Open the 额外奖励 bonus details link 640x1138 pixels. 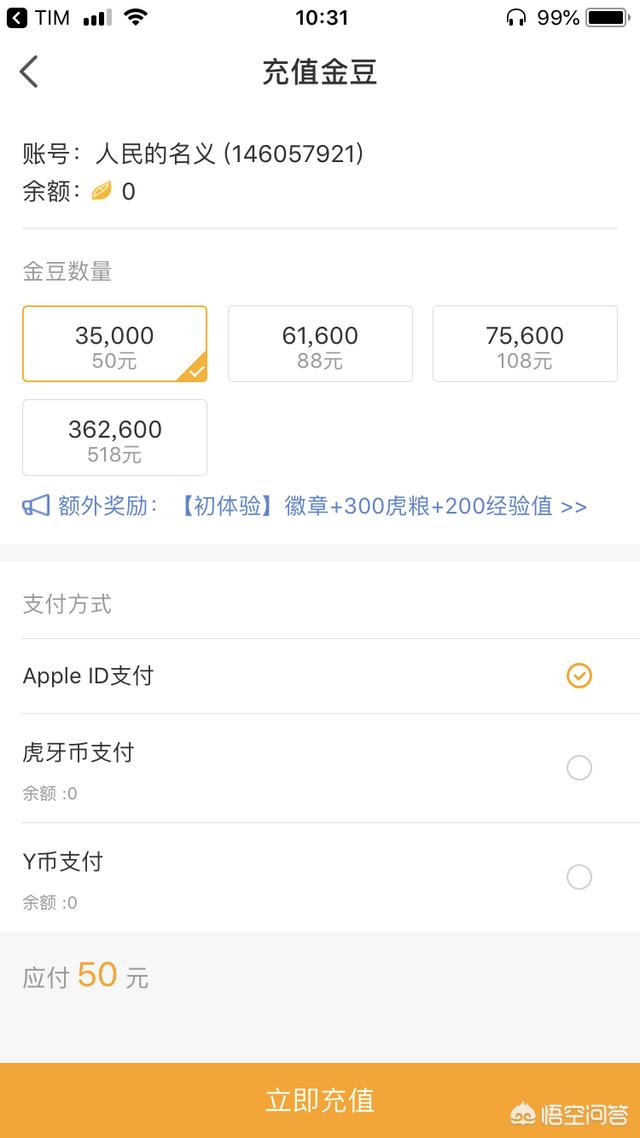point(305,506)
